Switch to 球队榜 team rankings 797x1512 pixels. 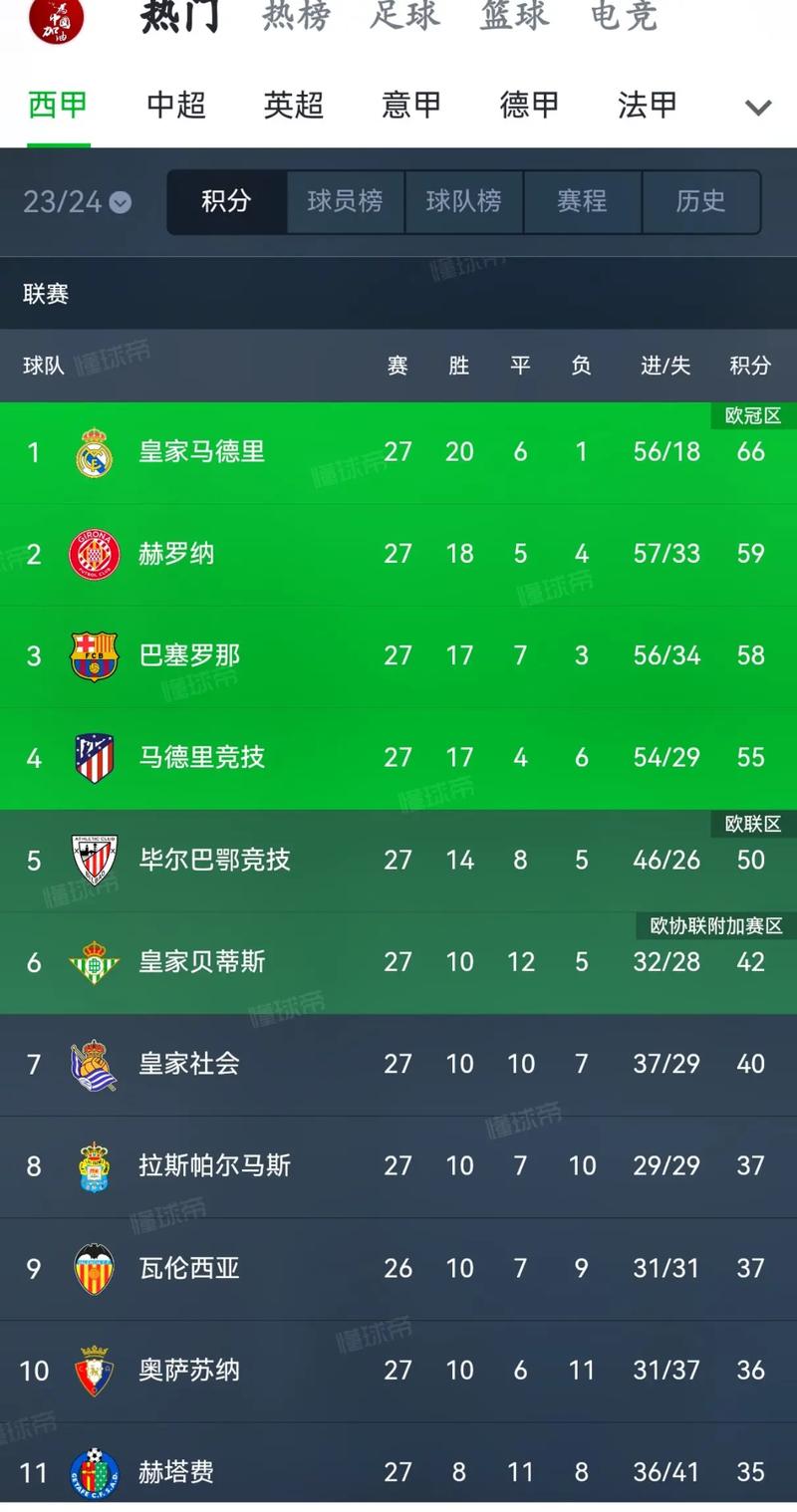point(463,201)
